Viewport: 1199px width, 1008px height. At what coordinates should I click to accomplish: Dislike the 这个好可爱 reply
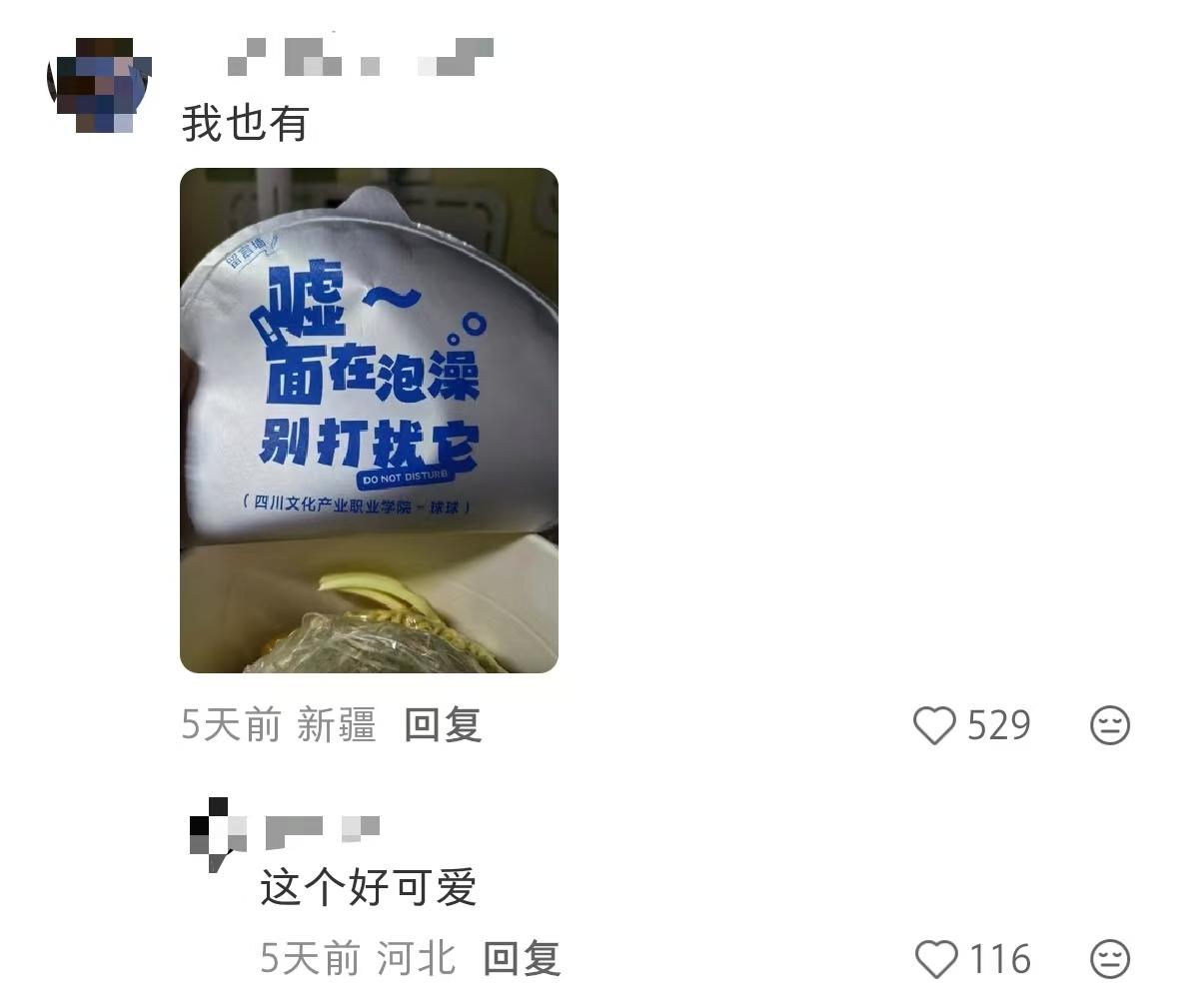[1109, 959]
